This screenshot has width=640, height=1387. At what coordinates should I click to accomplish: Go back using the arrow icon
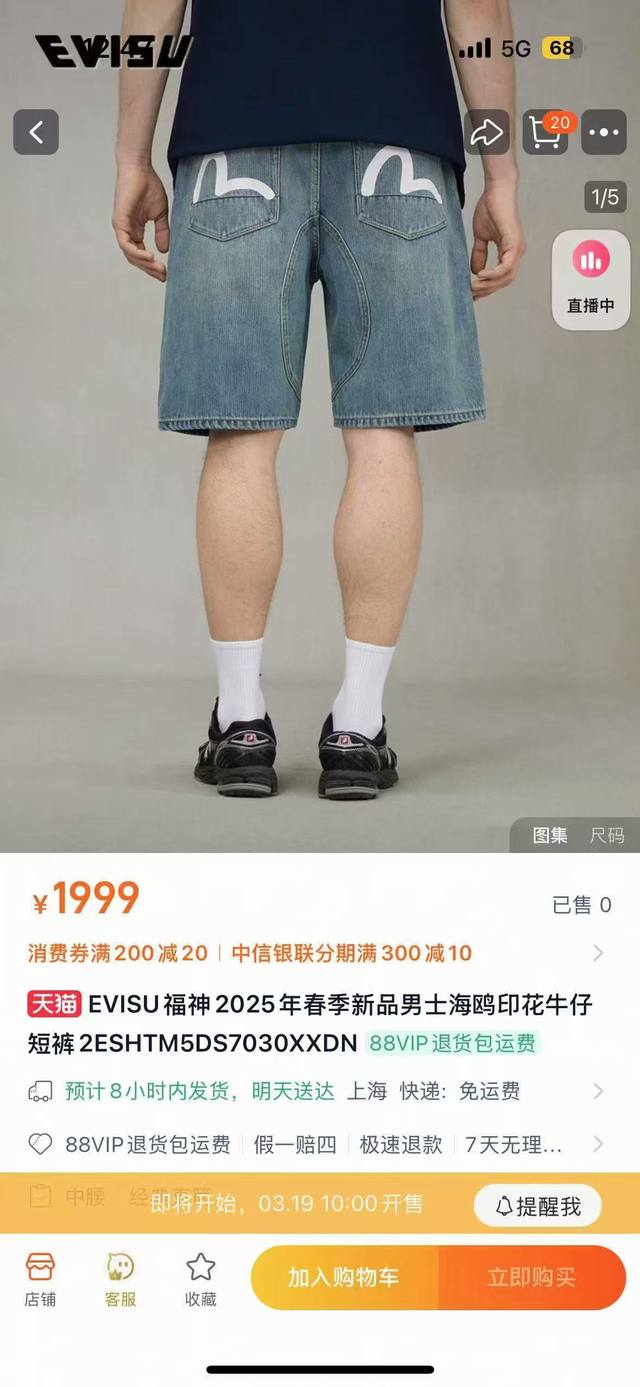click(36, 132)
